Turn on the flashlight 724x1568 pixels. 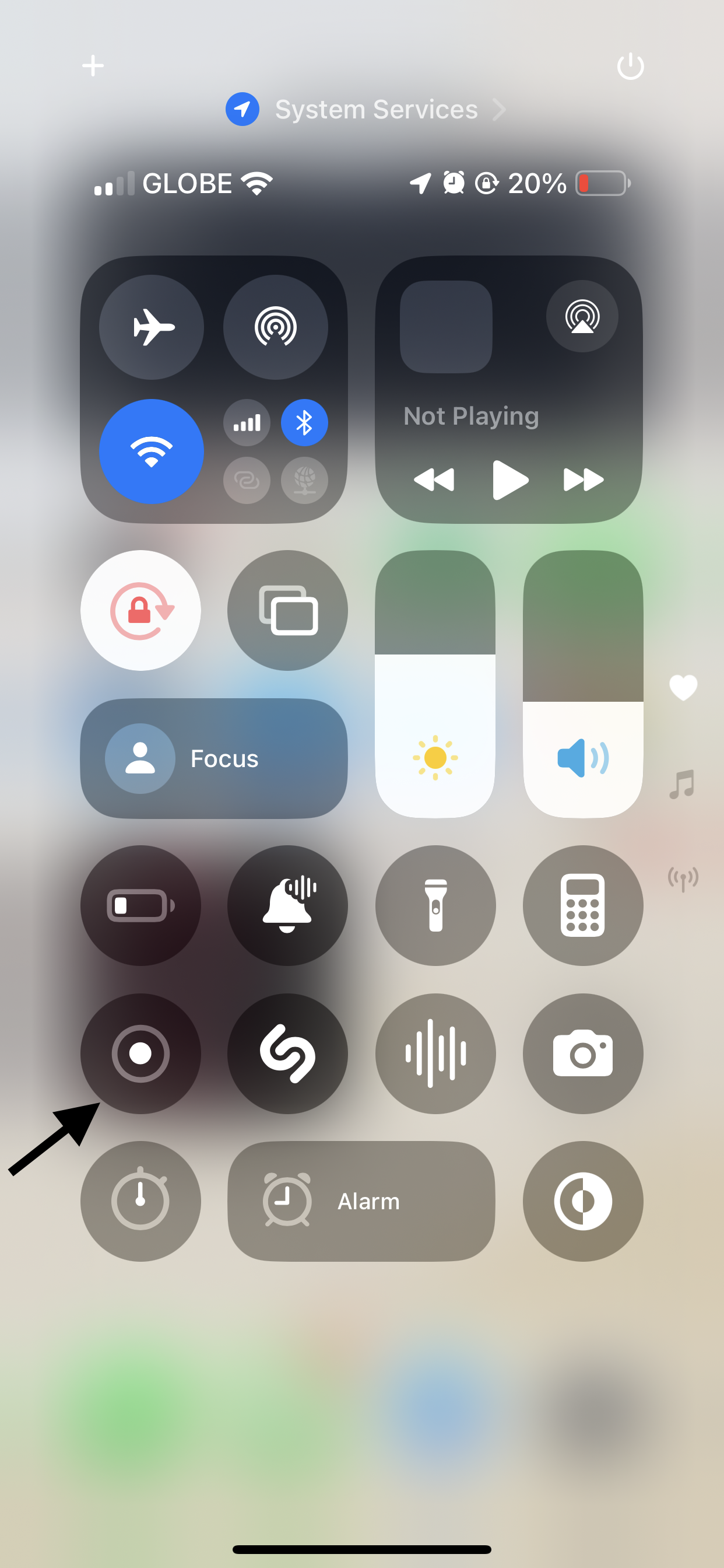click(435, 905)
